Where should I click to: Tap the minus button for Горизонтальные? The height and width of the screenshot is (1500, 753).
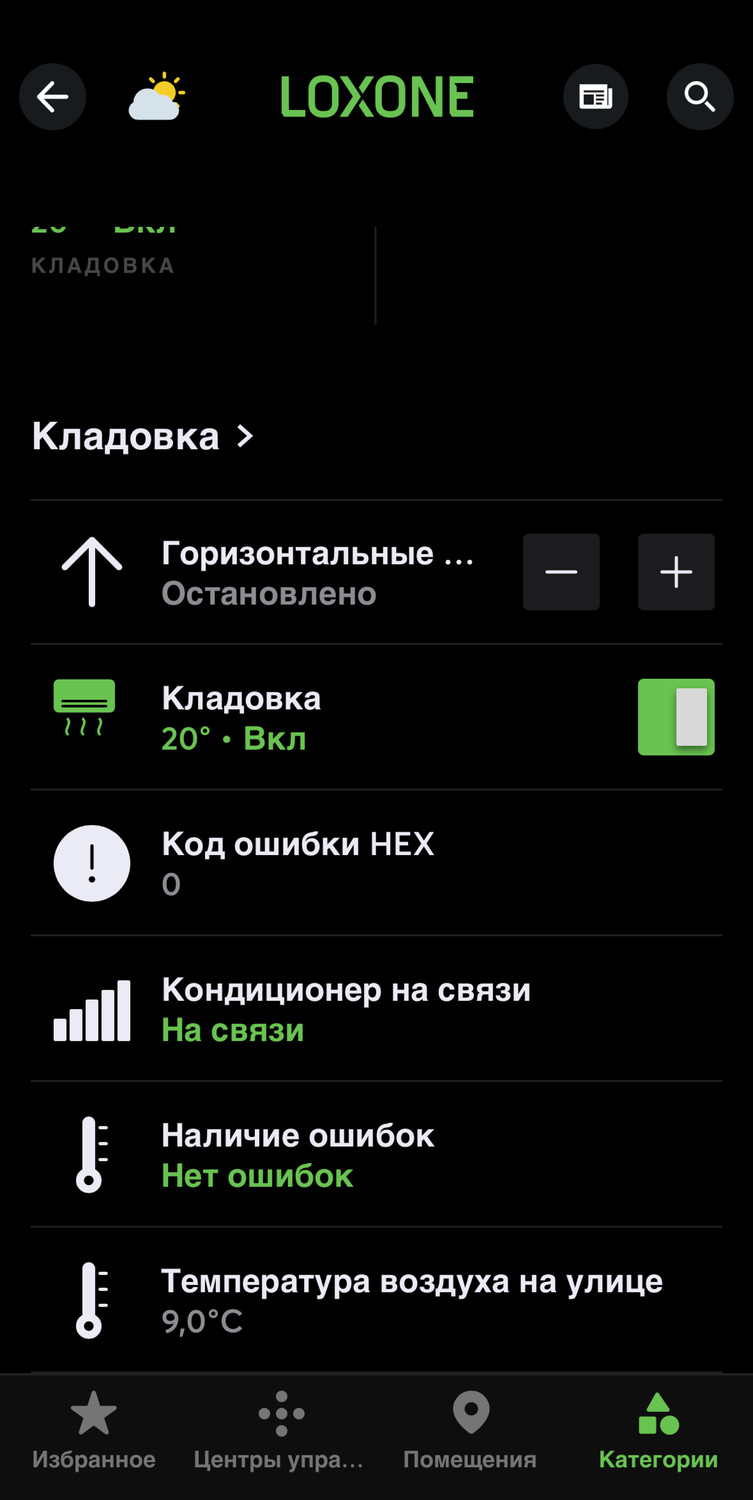[x=561, y=572]
